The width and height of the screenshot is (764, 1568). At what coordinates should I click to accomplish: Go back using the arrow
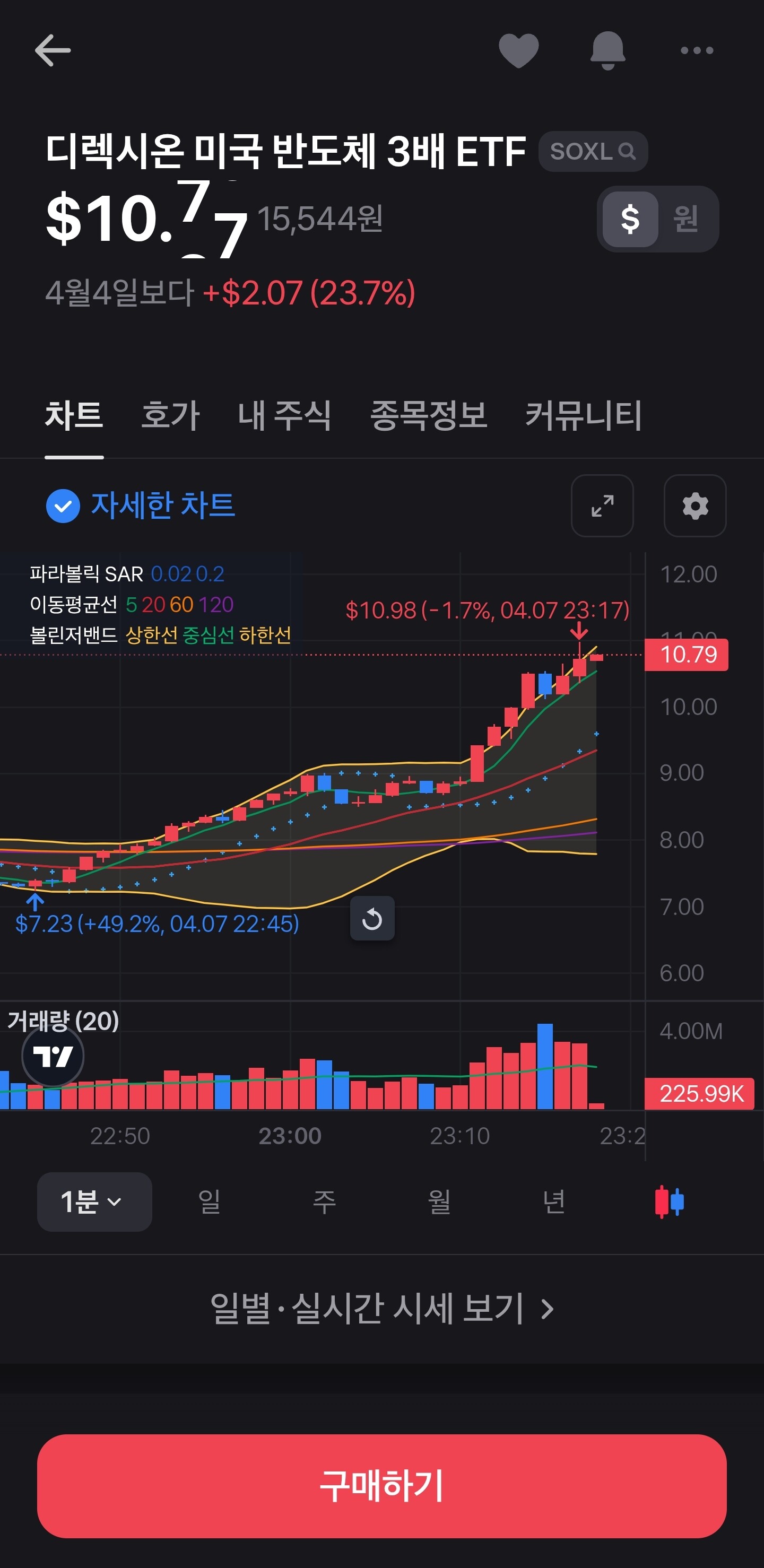[x=53, y=50]
